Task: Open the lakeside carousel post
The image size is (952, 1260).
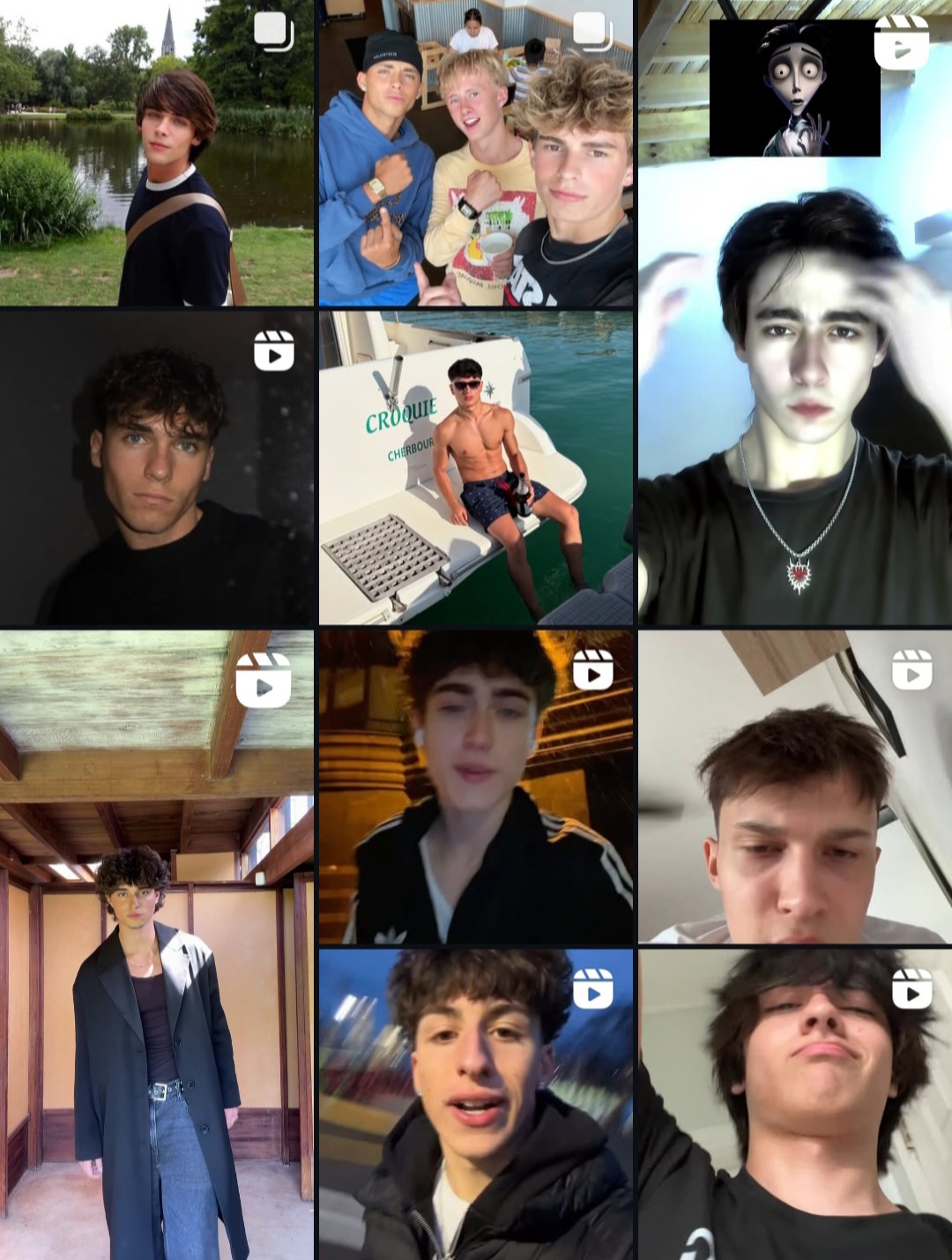Action: click(x=156, y=153)
